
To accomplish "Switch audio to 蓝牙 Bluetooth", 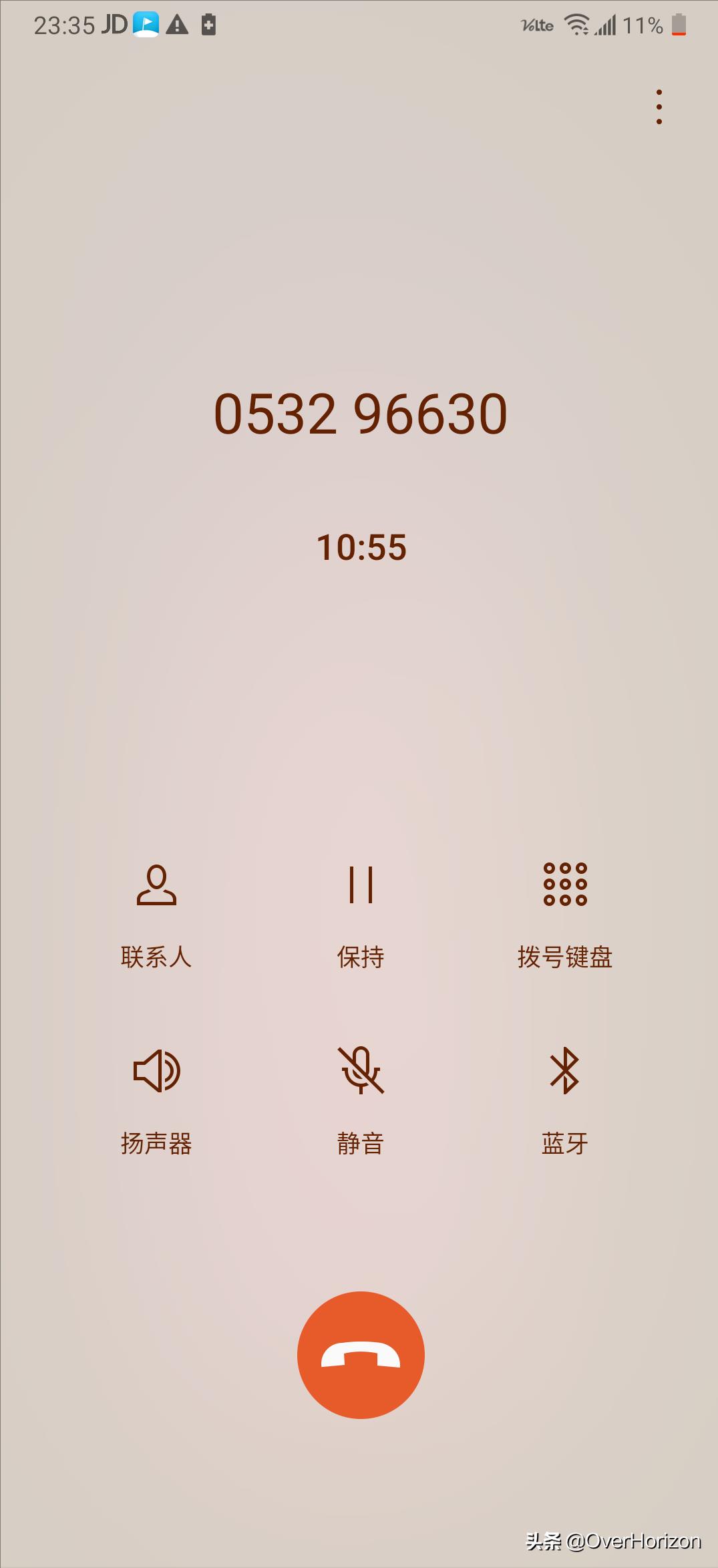I will [x=564, y=1100].
